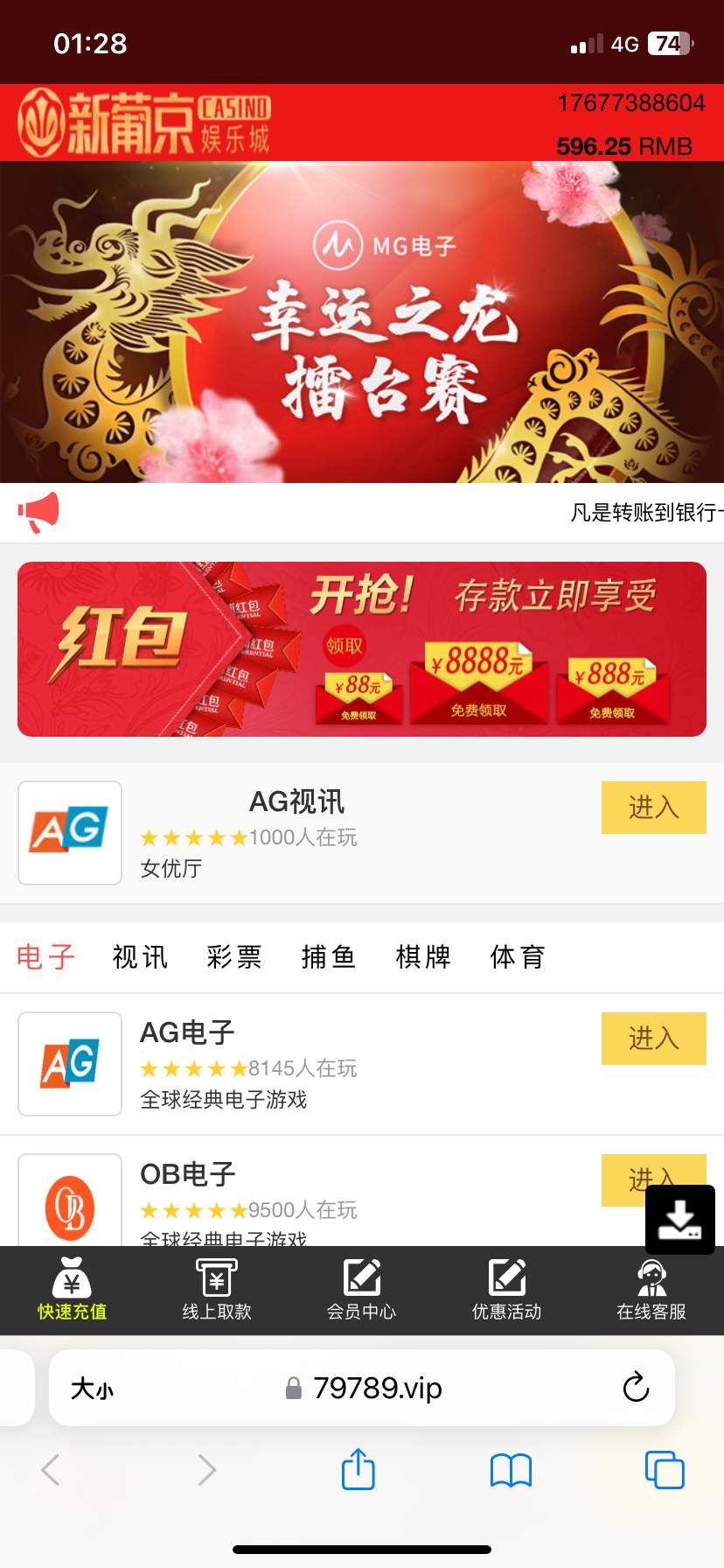Open the Safari share sheet
The image size is (724, 1568).
coord(358,1469)
